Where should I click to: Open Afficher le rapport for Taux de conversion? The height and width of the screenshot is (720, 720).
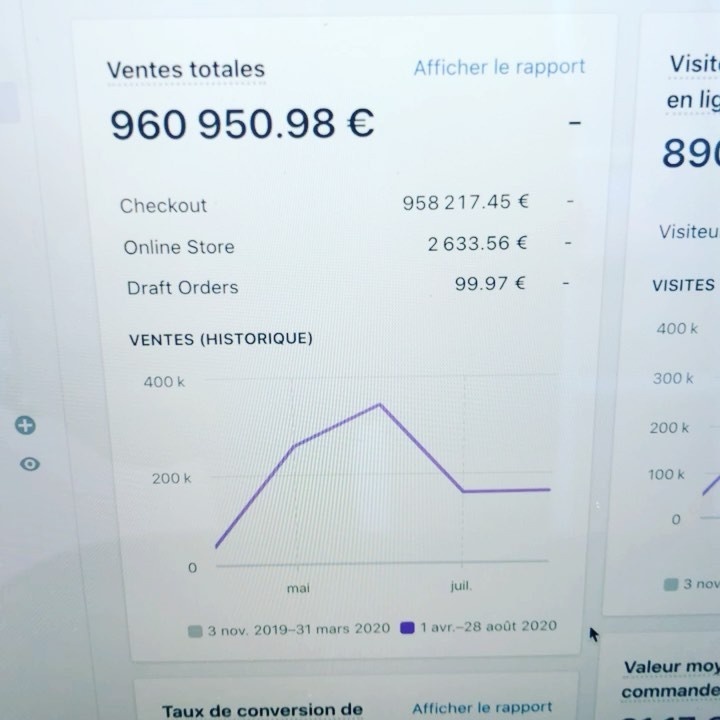tap(482, 707)
